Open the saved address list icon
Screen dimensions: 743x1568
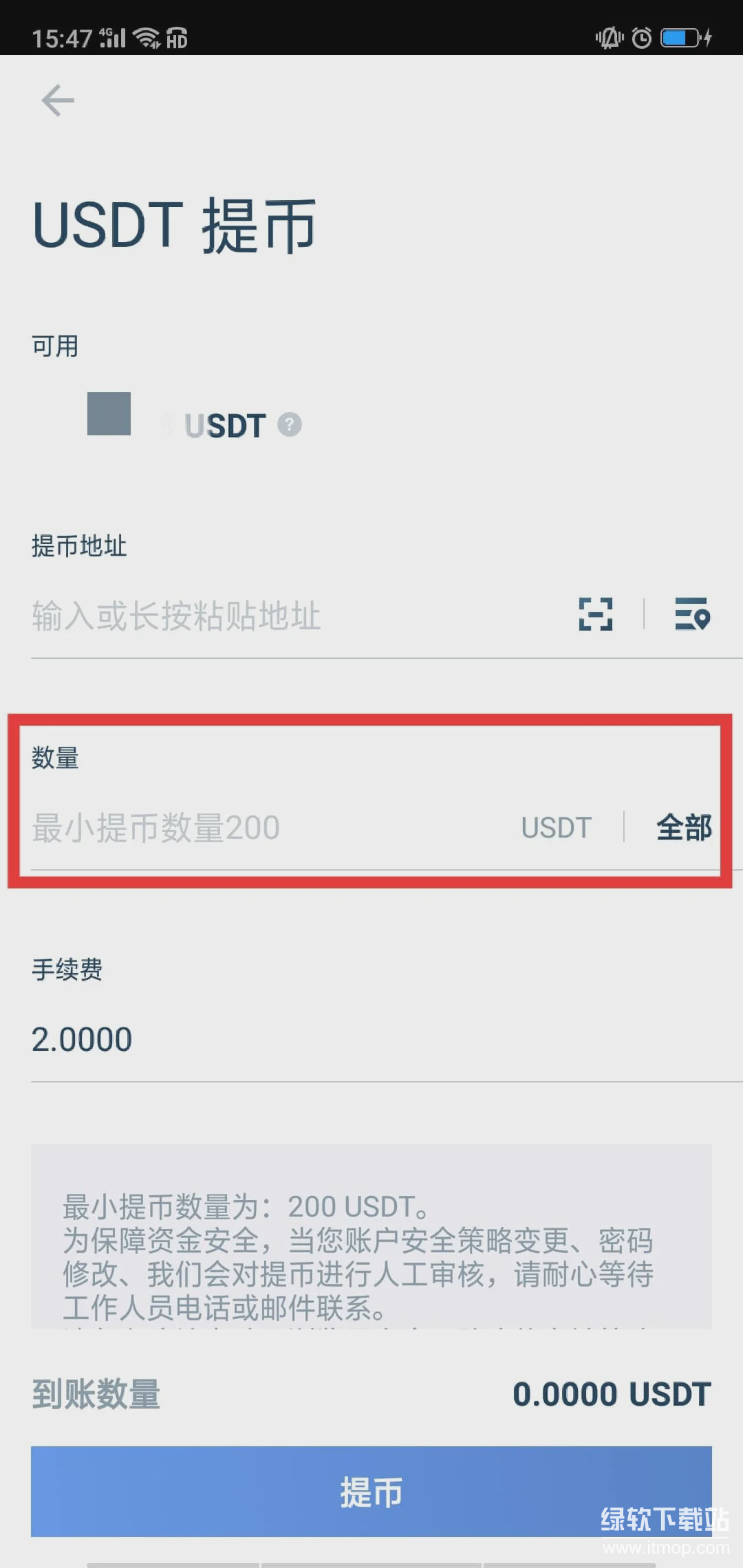pos(692,614)
